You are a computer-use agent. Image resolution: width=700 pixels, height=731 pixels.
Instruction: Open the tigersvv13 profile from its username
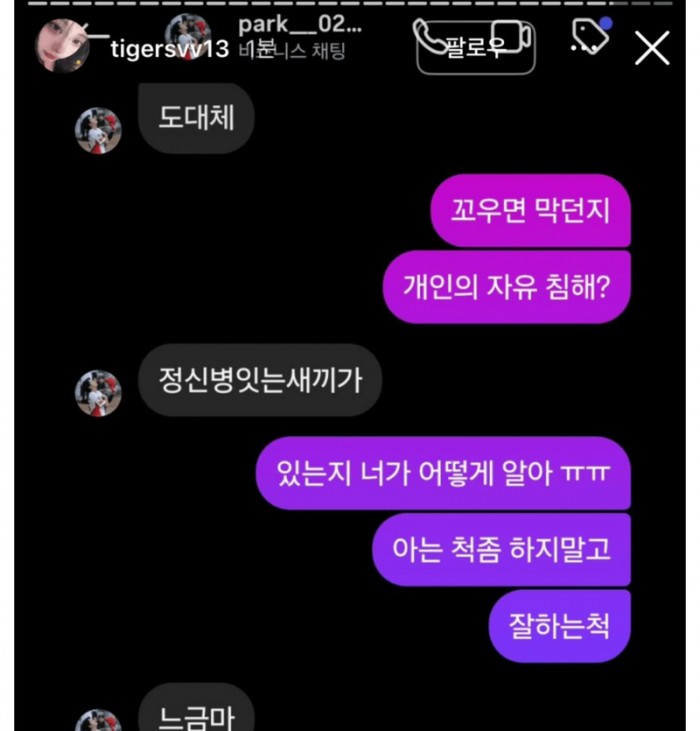pos(169,50)
